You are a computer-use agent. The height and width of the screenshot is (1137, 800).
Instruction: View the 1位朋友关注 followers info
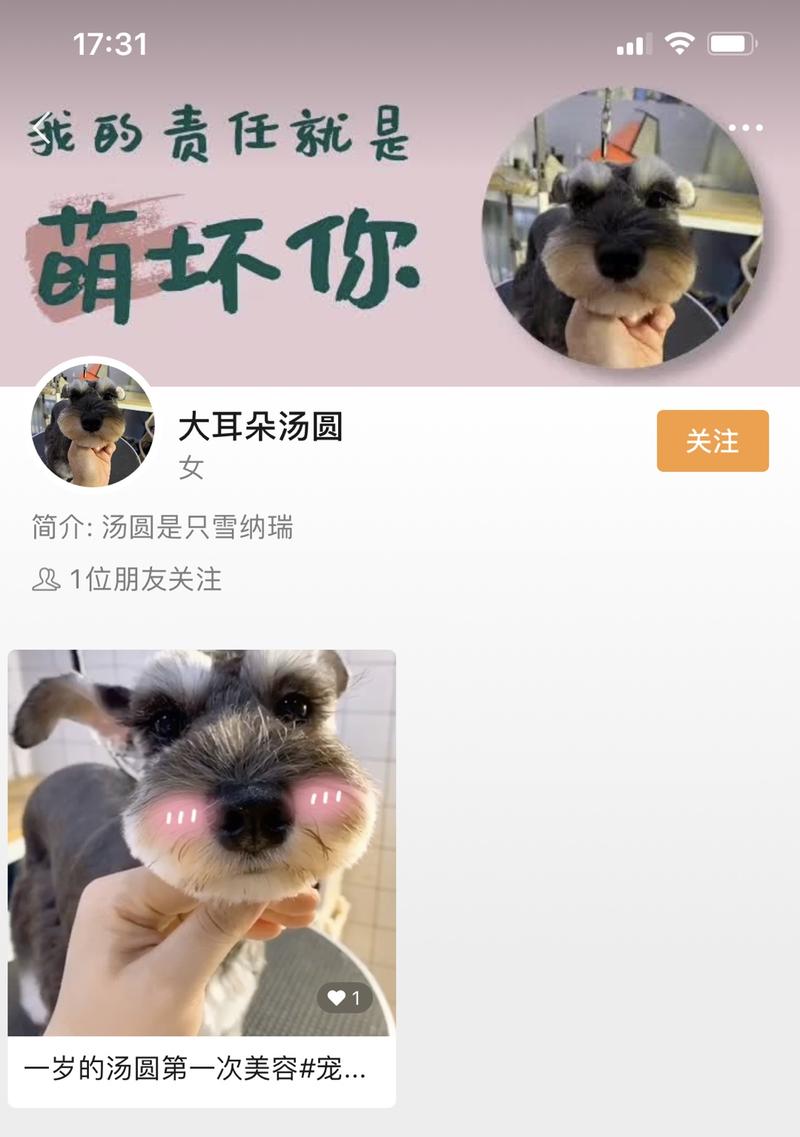(x=128, y=579)
